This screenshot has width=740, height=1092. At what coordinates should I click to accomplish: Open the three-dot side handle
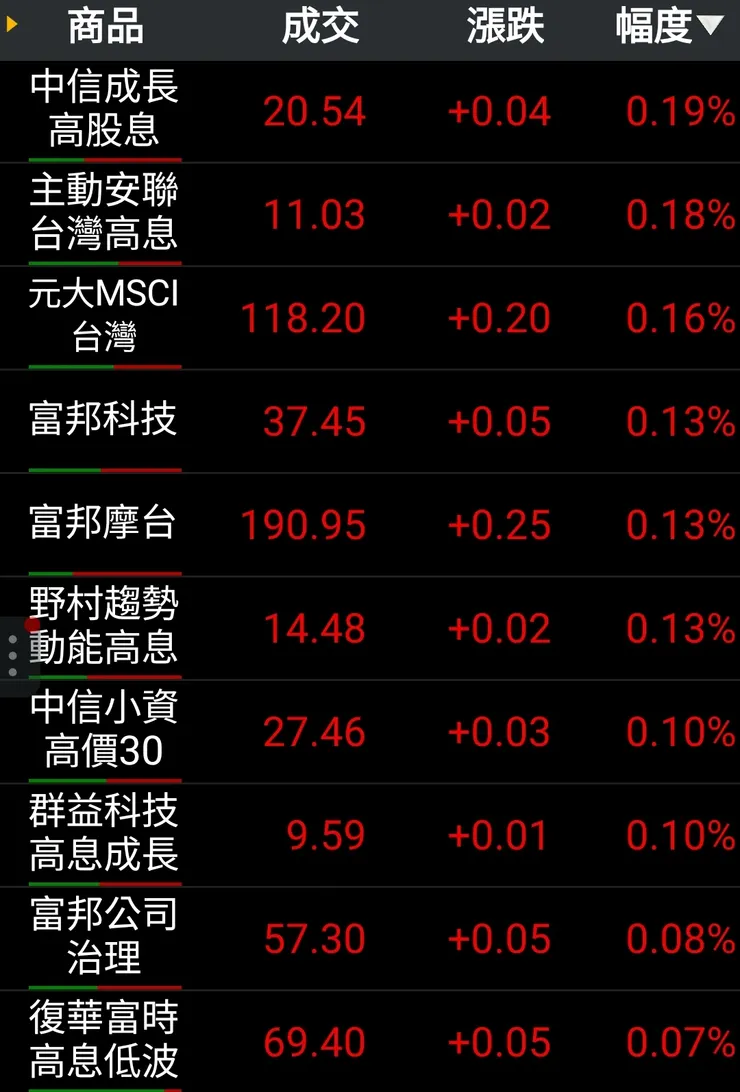tap(12, 655)
